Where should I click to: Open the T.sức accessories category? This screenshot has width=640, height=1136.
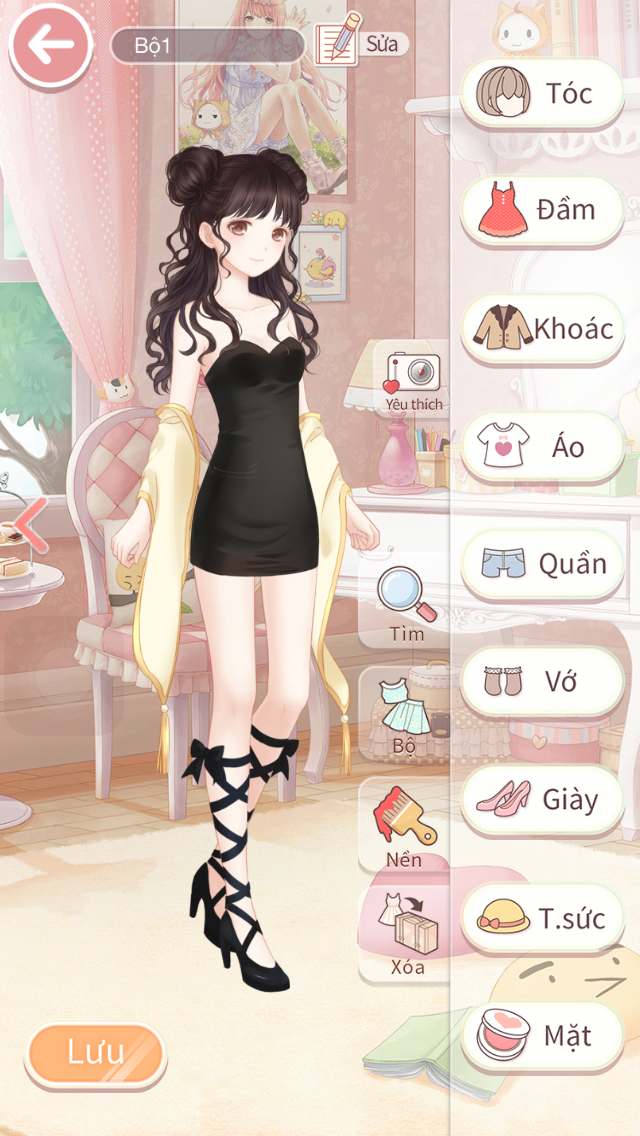542,918
